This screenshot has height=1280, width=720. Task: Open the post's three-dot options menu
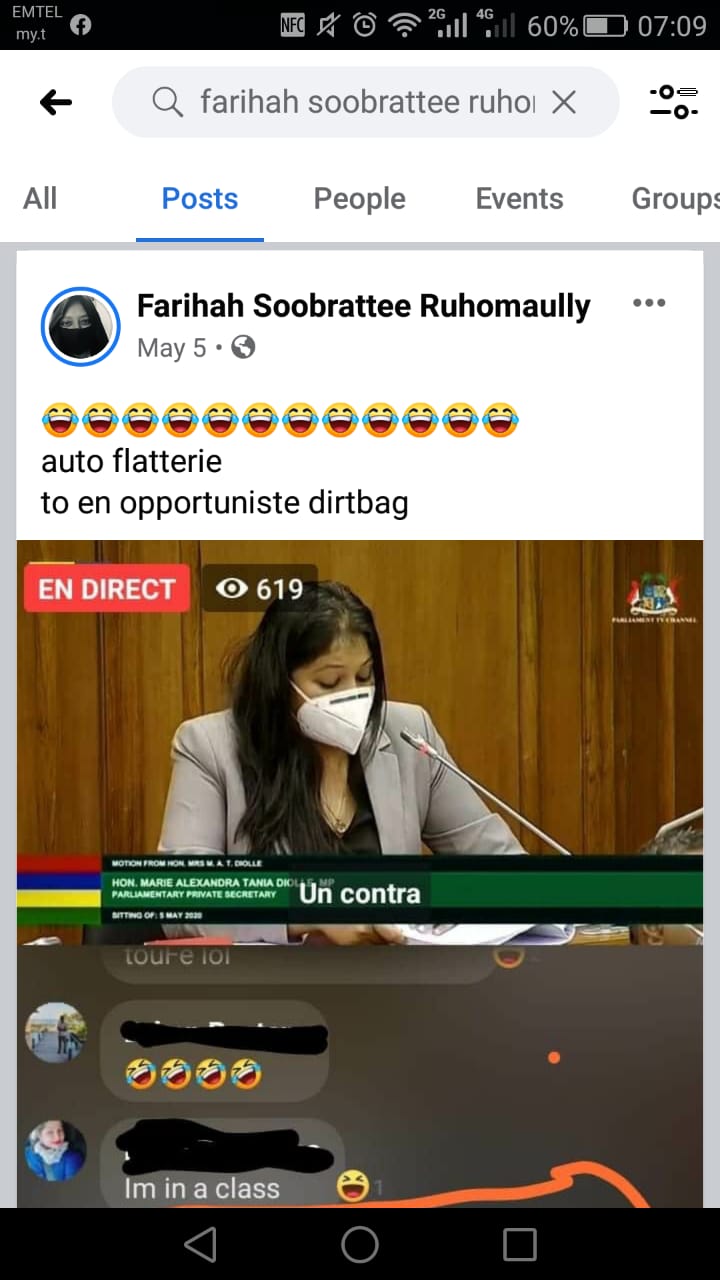[x=649, y=303]
